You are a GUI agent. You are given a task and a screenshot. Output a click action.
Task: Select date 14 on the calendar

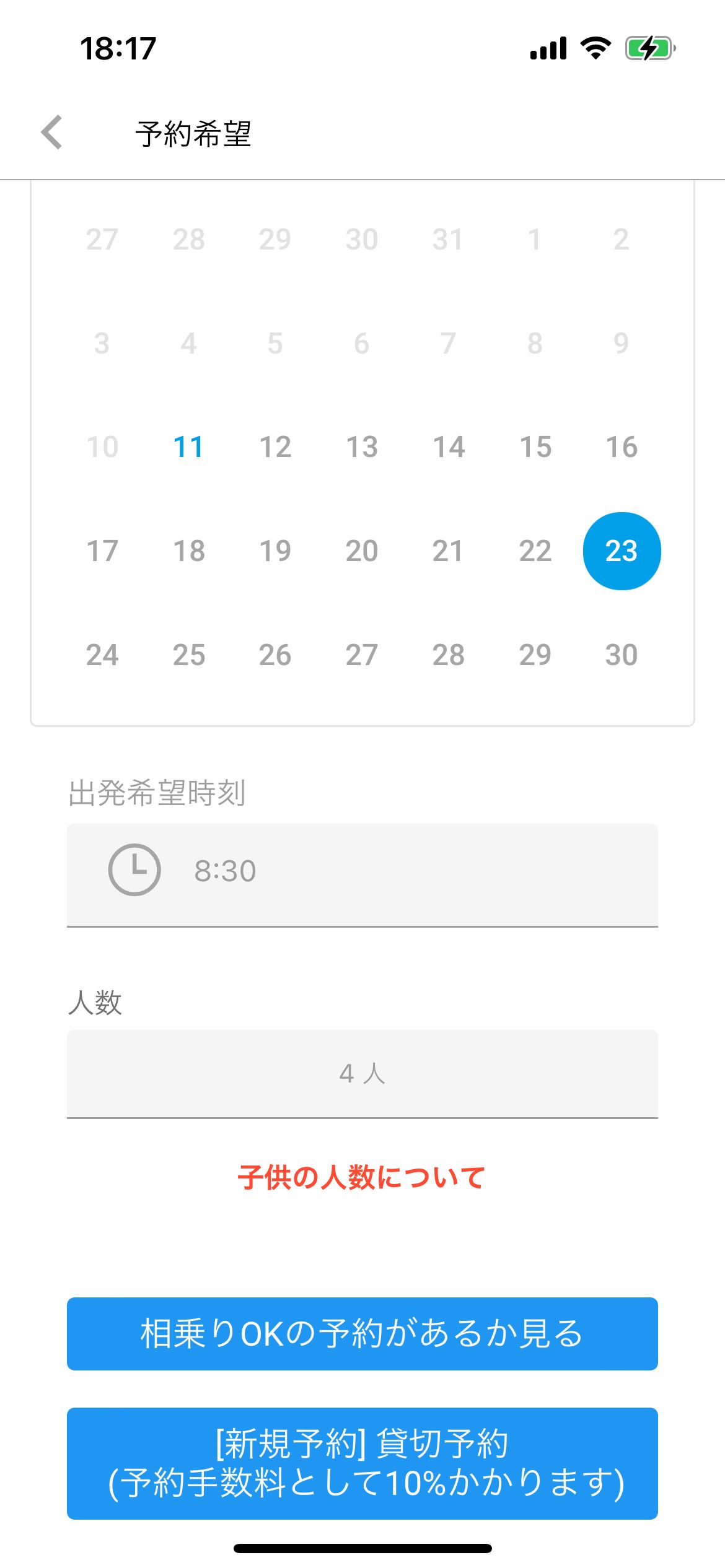449,447
